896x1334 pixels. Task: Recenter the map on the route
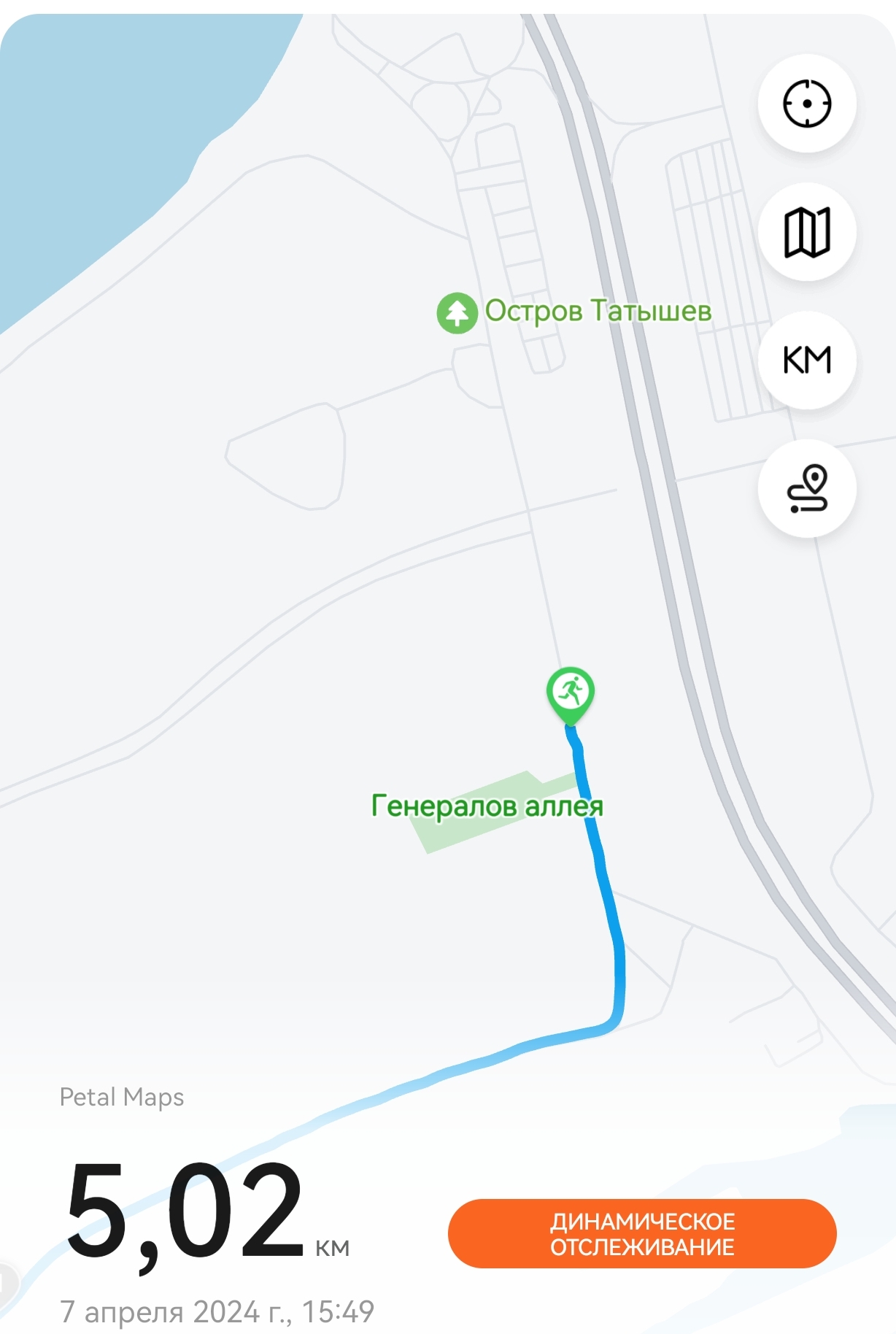pyautogui.click(x=806, y=104)
